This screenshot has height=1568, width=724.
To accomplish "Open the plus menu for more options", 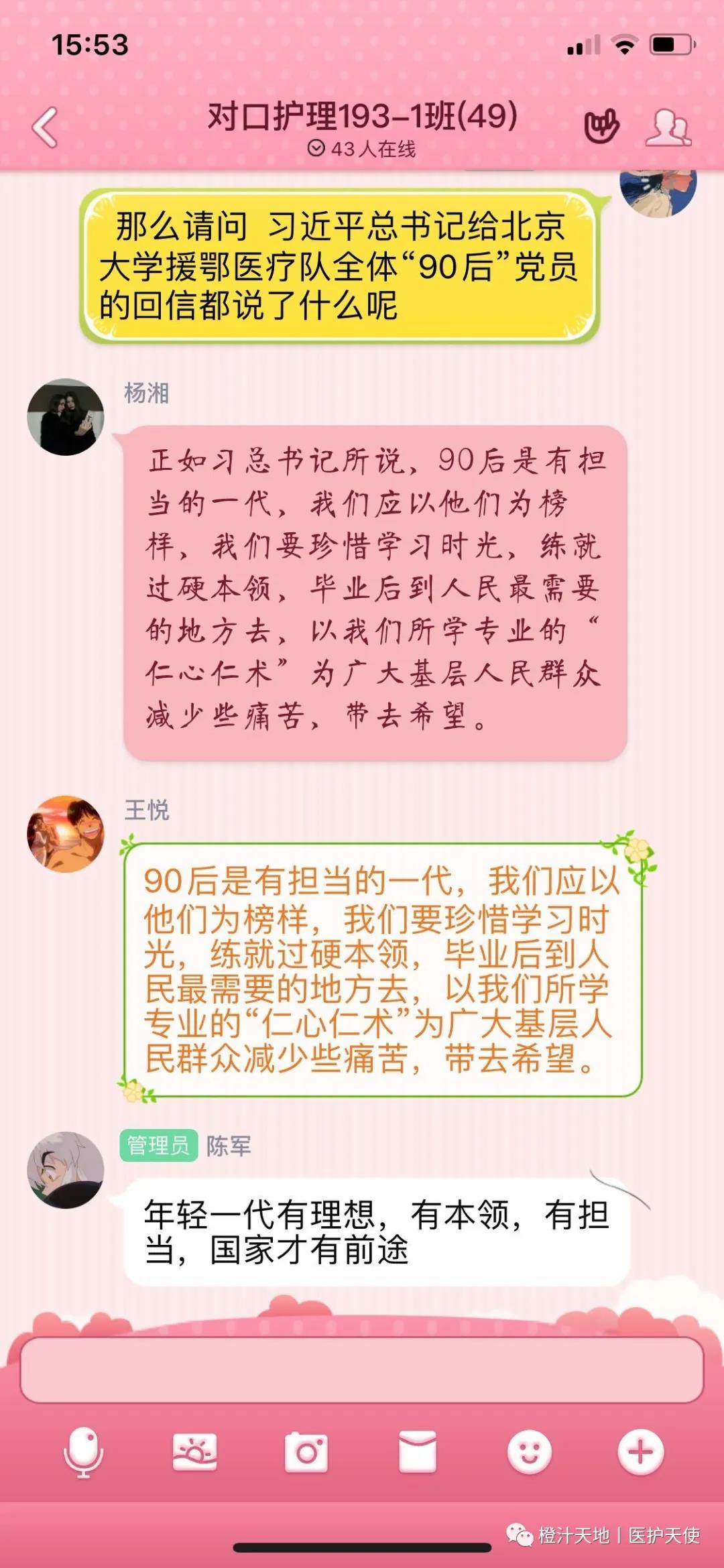I will click(640, 1453).
